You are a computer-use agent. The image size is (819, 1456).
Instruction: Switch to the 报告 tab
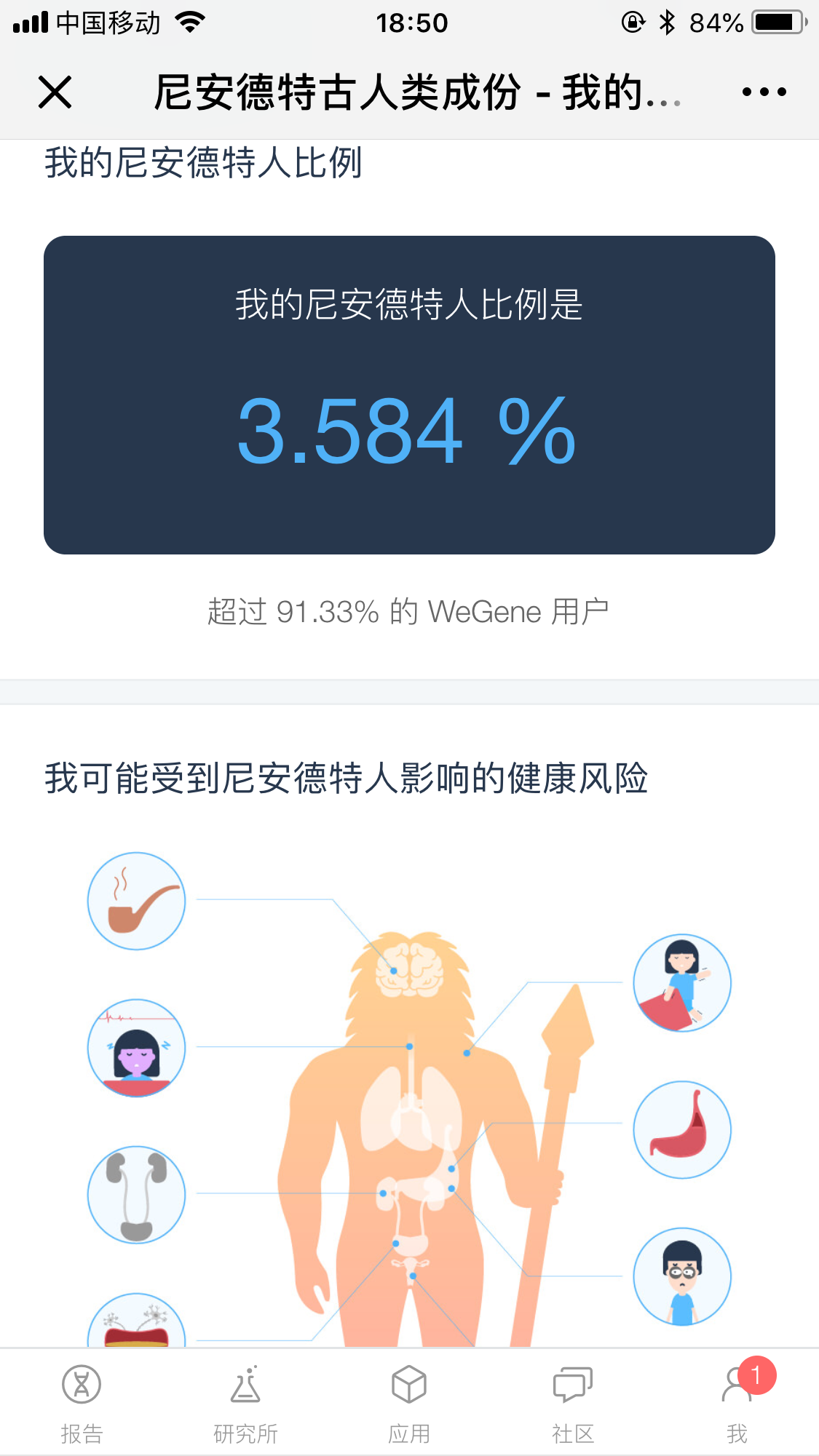tap(82, 1404)
